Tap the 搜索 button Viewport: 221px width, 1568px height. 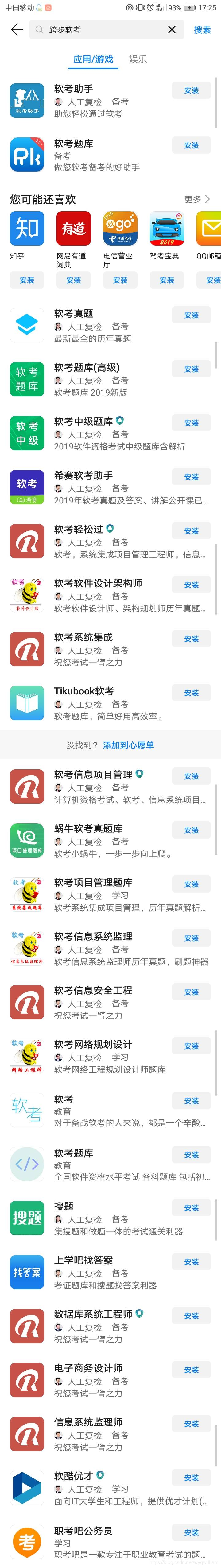(x=202, y=30)
